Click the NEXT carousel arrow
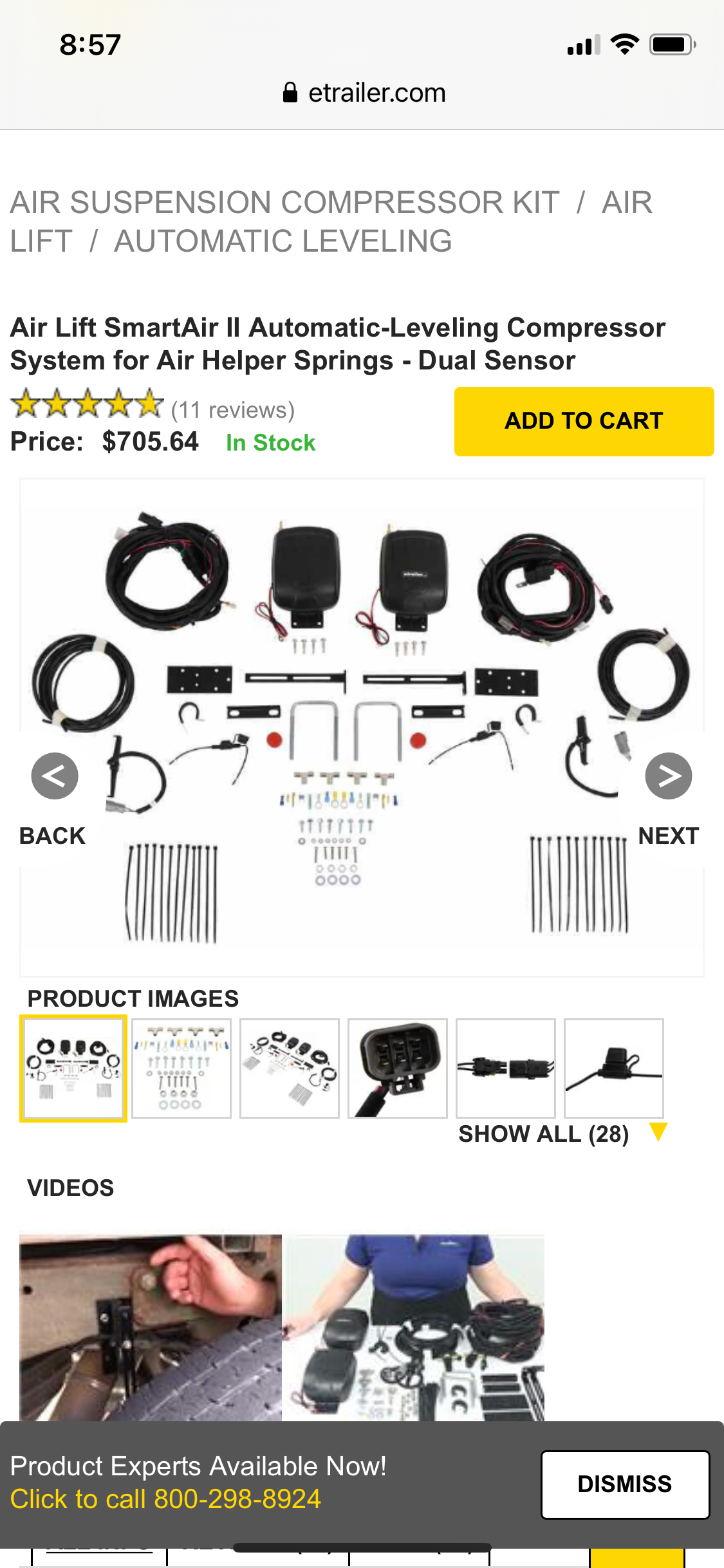Image resolution: width=724 pixels, height=1568 pixels. tap(669, 776)
